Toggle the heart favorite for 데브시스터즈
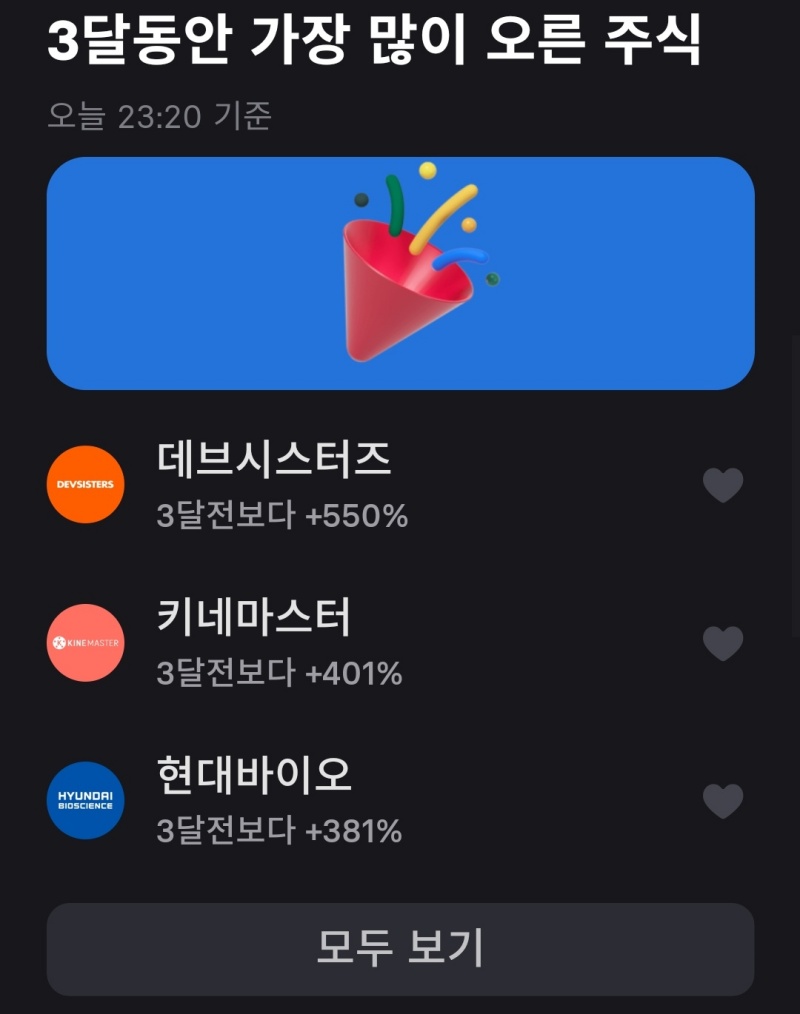800x1014 pixels. pyautogui.click(x=722, y=485)
